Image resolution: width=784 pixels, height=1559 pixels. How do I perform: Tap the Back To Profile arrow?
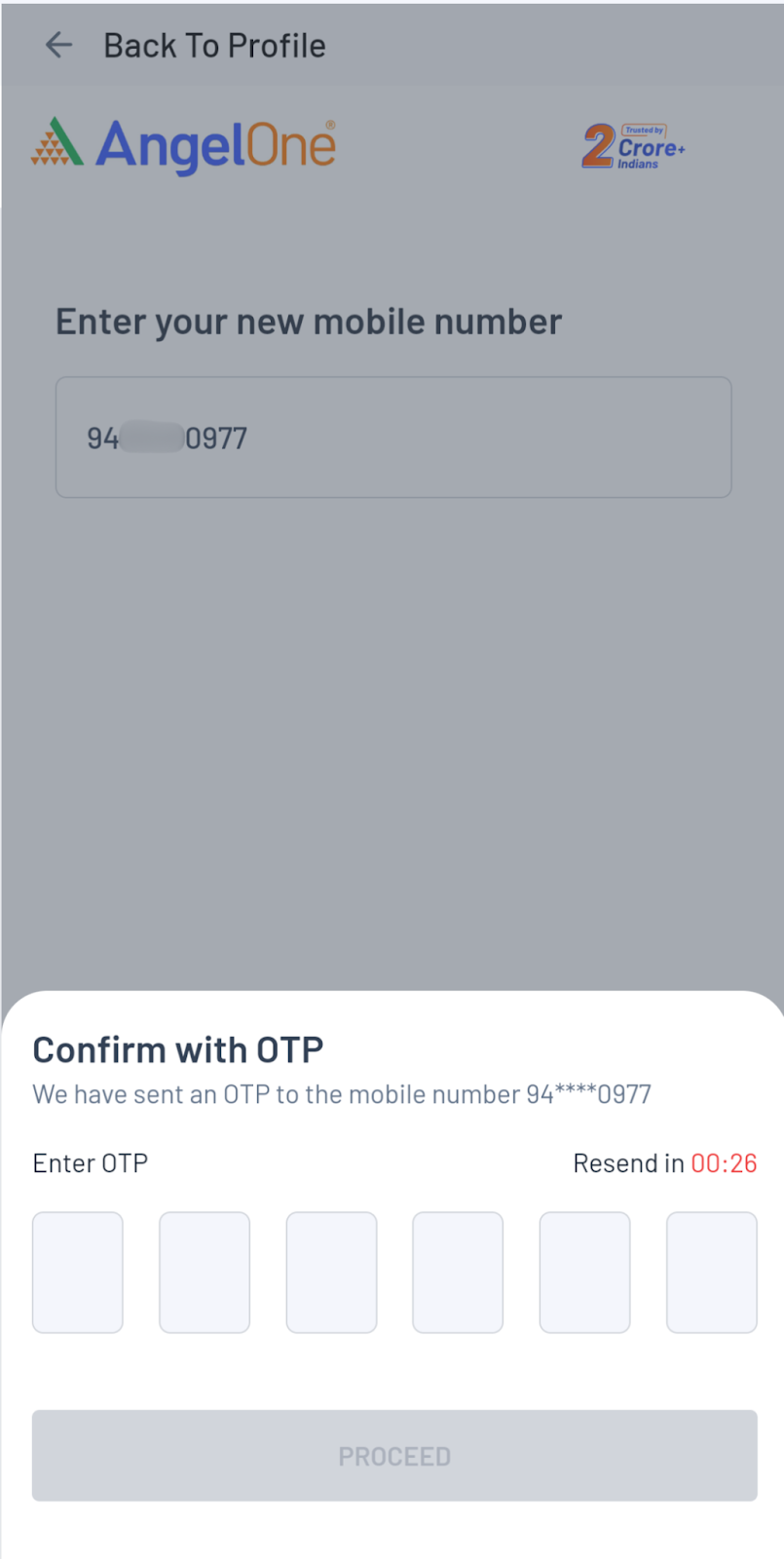[59, 45]
